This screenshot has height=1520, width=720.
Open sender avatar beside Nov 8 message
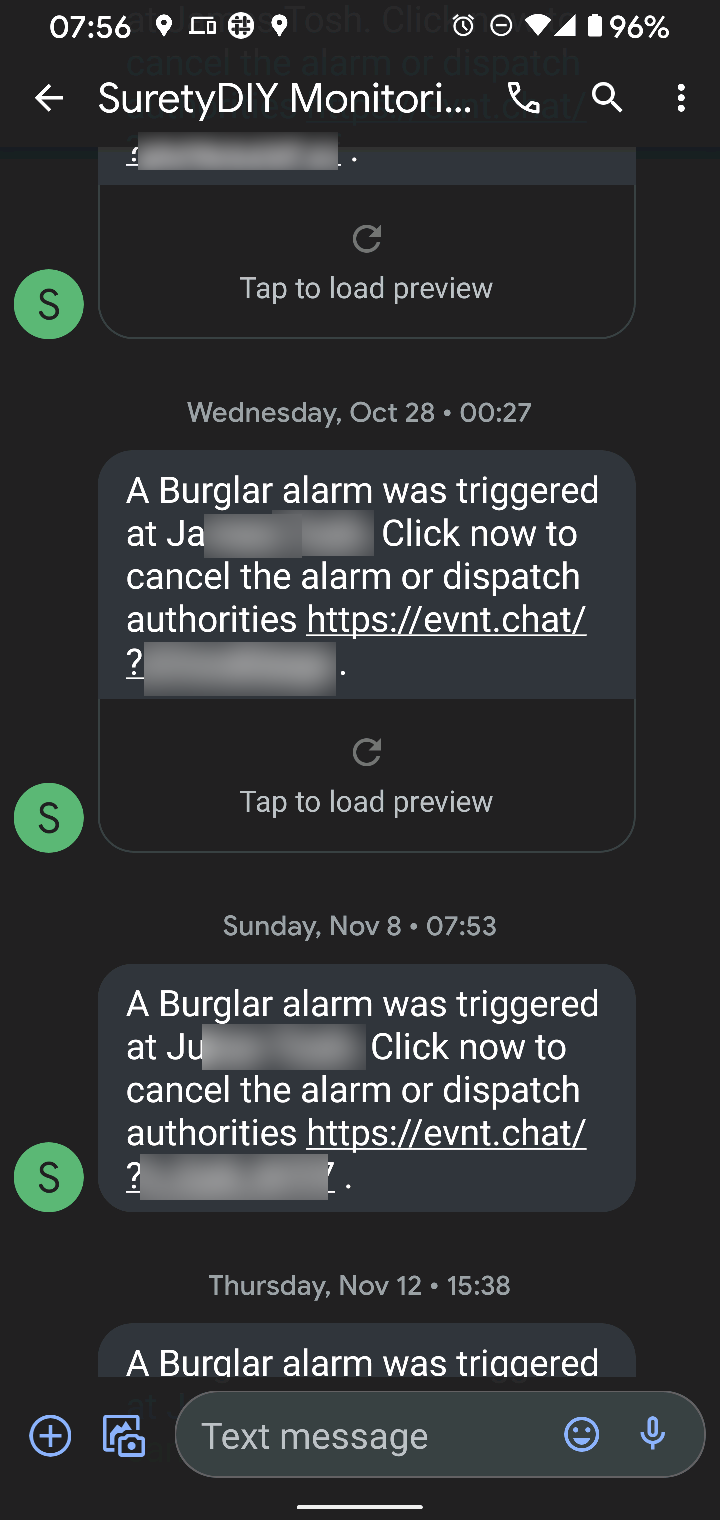click(48, 1177)
